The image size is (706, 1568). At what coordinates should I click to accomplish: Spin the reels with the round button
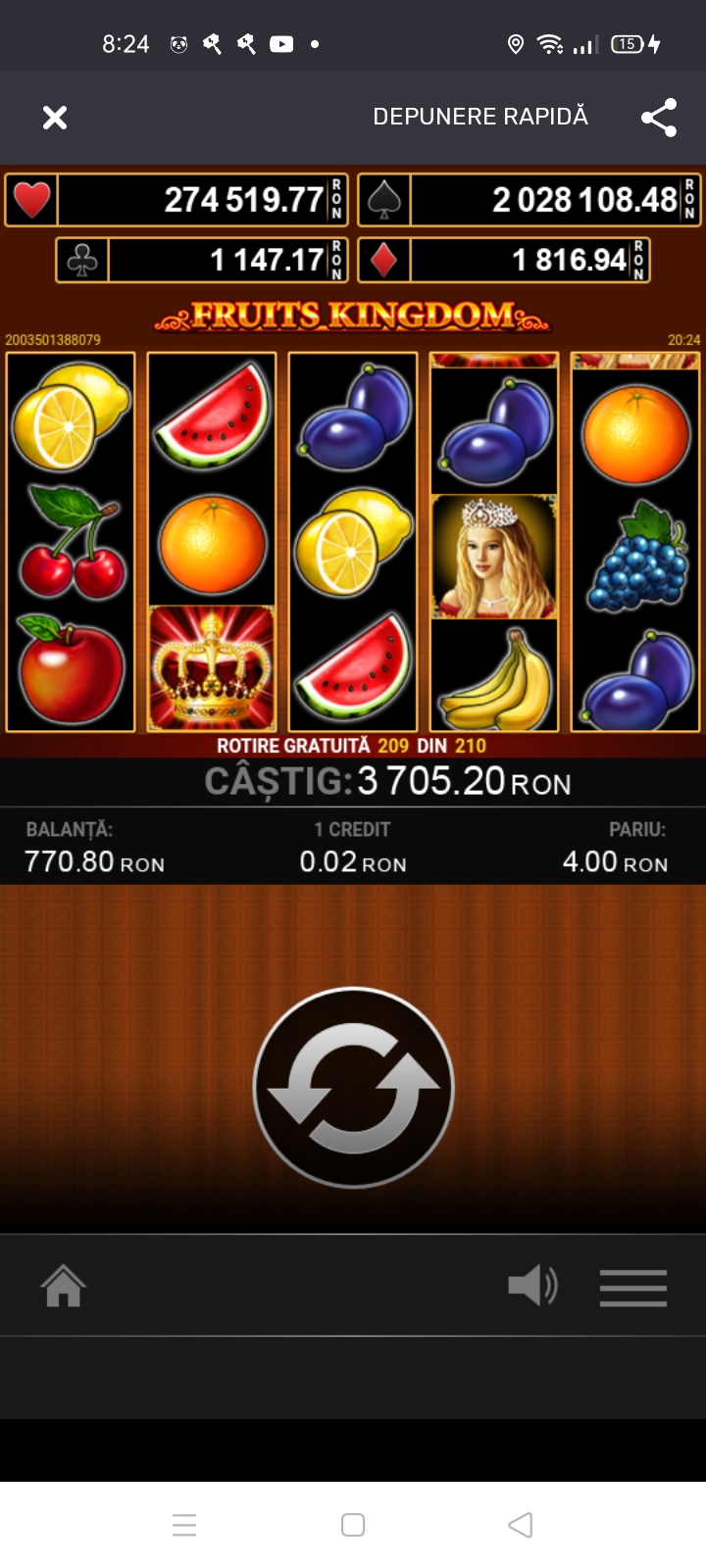coord(353,1088)
